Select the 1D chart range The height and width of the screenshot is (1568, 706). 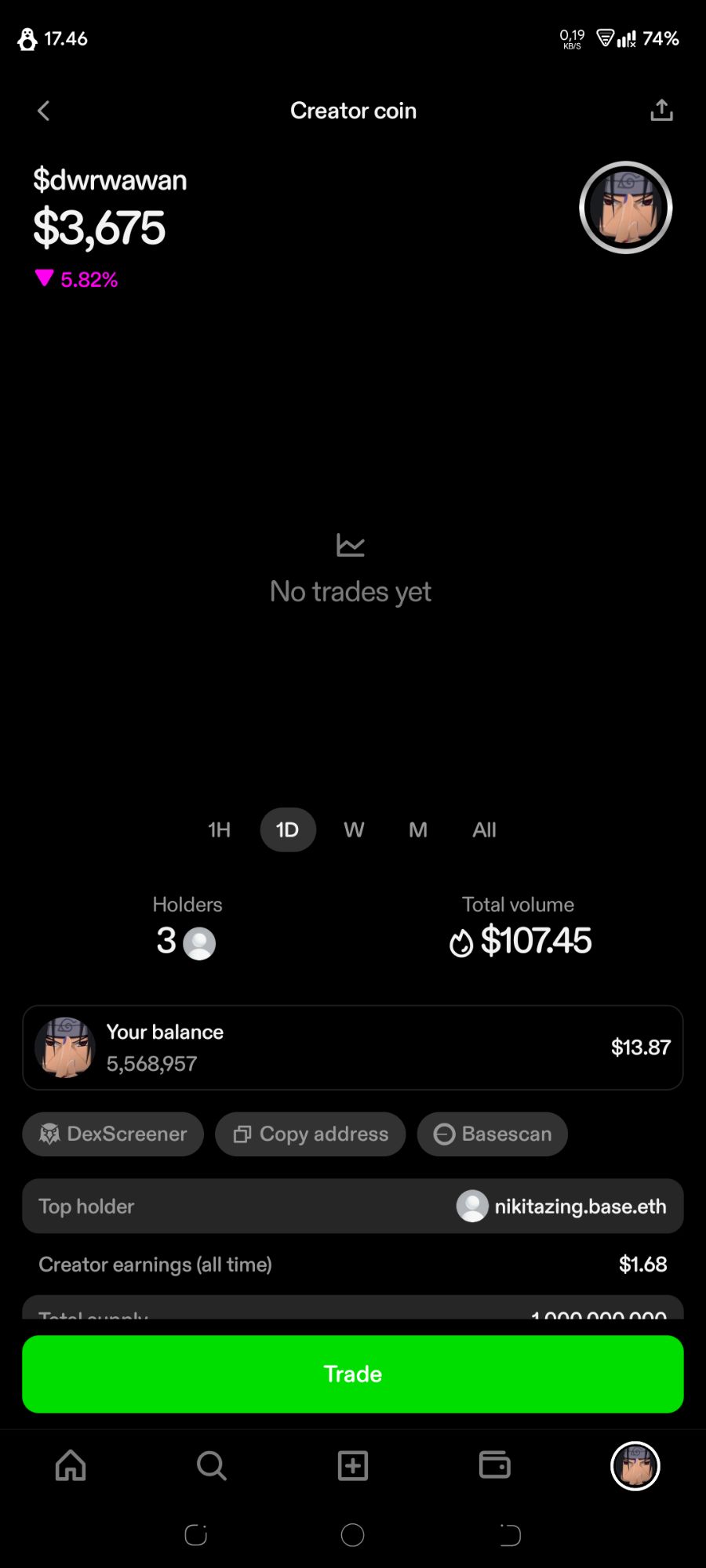pyautogui.click(x=287, y=829)
